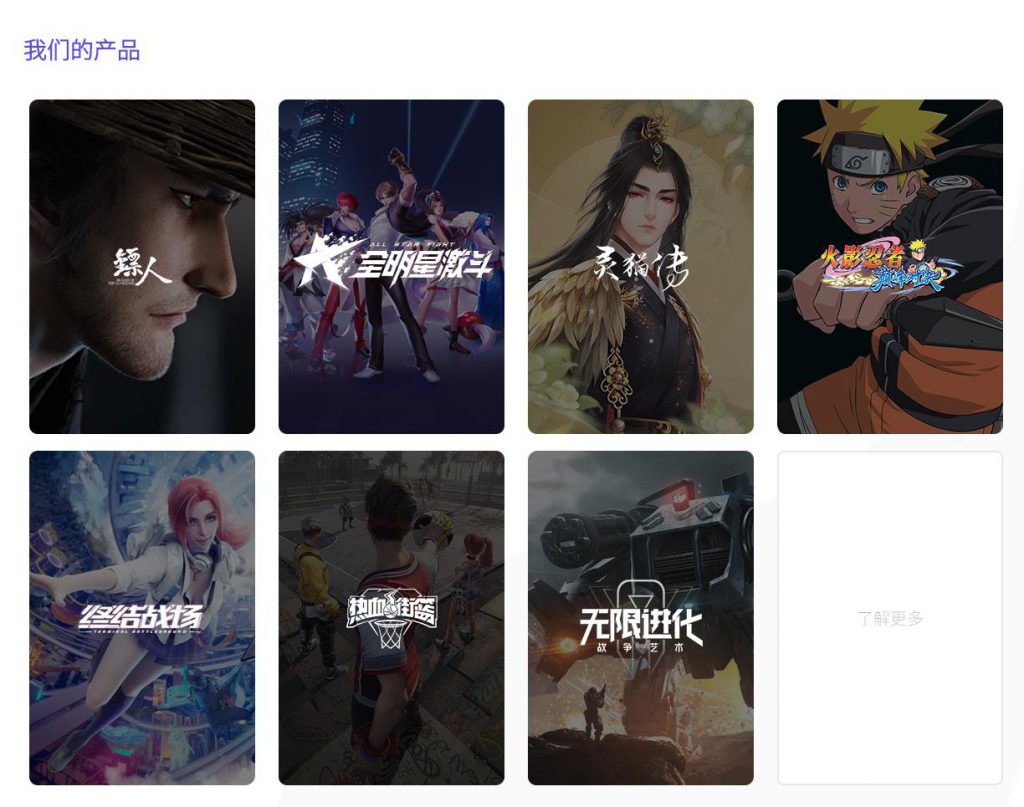Open the 热血街篮 game tile
The width and height of the screenshot is (1024, 807).
pyautogui.click(x=391, y=618)
